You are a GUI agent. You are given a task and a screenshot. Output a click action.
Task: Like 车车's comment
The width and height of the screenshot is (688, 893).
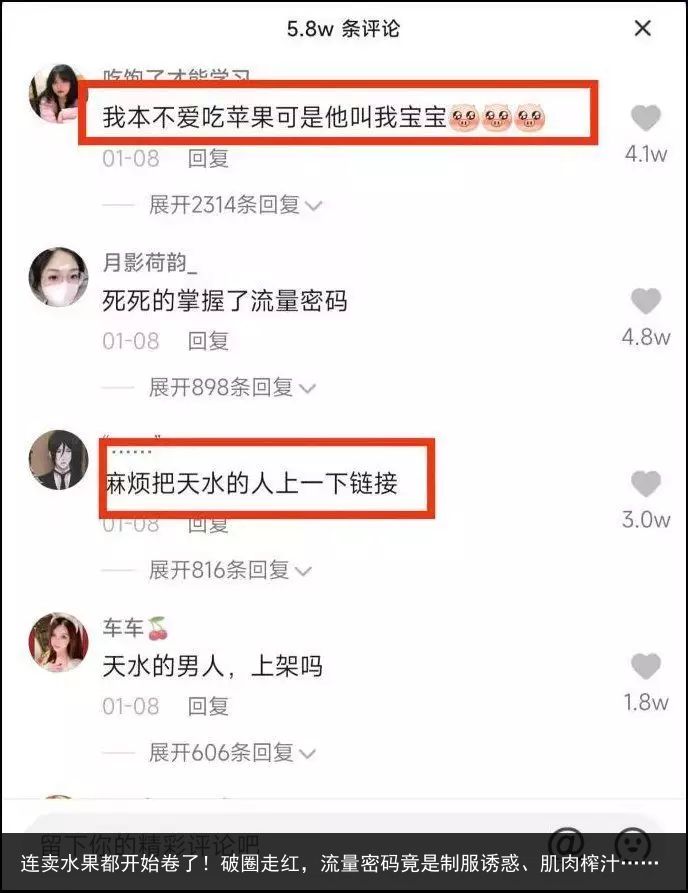click(646, 666)
